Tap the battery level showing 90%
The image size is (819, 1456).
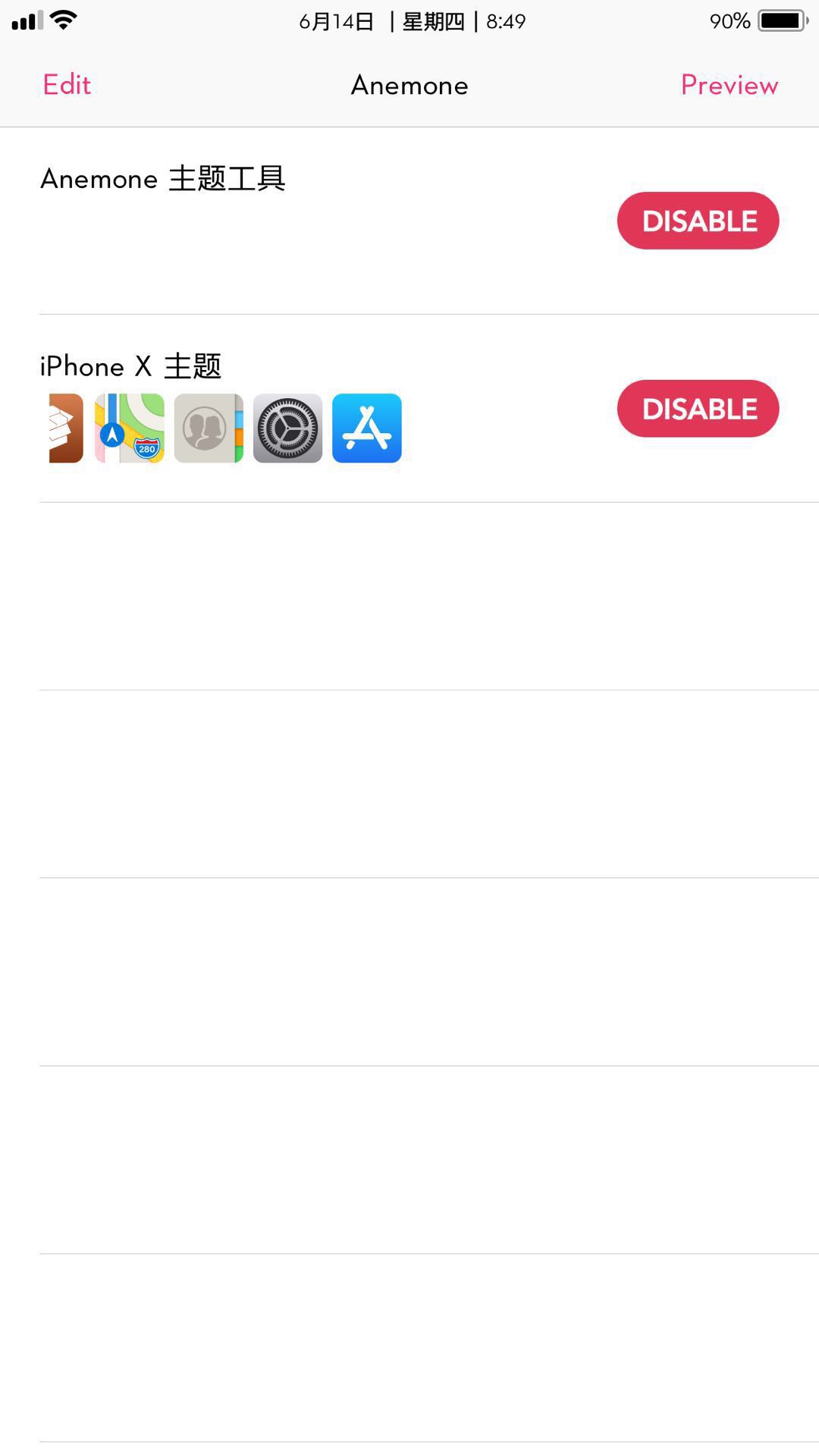click(x=726, y=21)
